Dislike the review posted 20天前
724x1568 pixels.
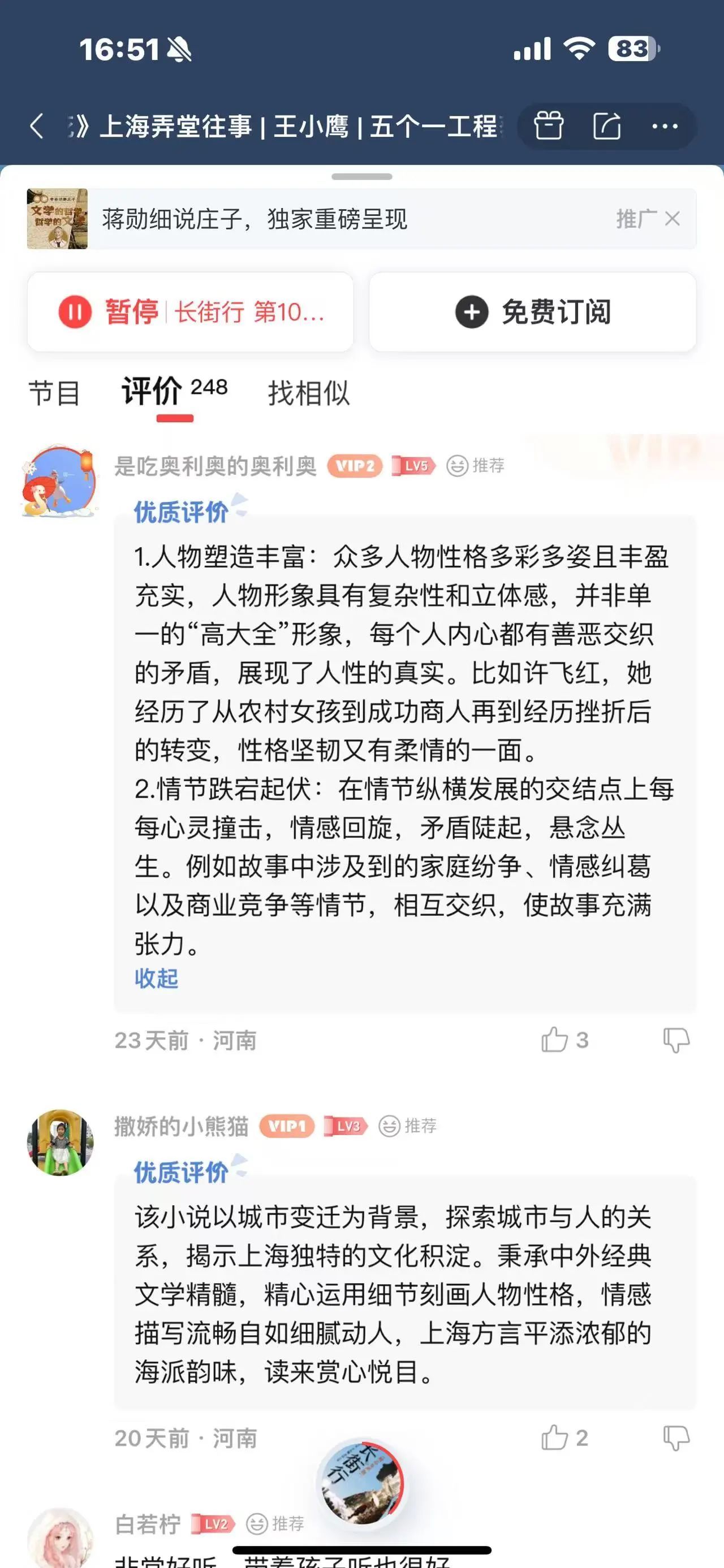pos(676,1438)
